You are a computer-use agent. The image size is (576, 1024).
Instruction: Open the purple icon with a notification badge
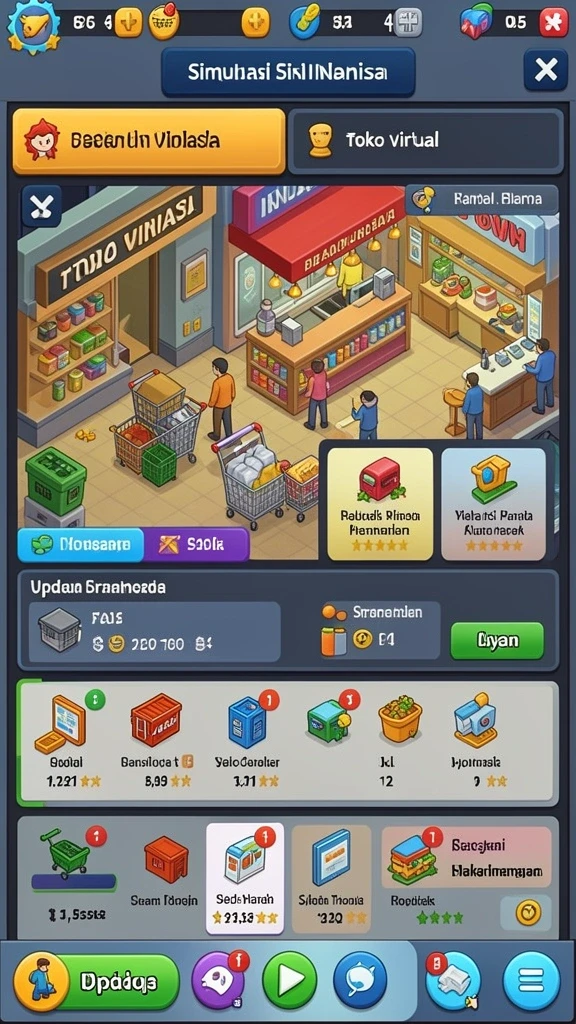[x=219, y=980]
